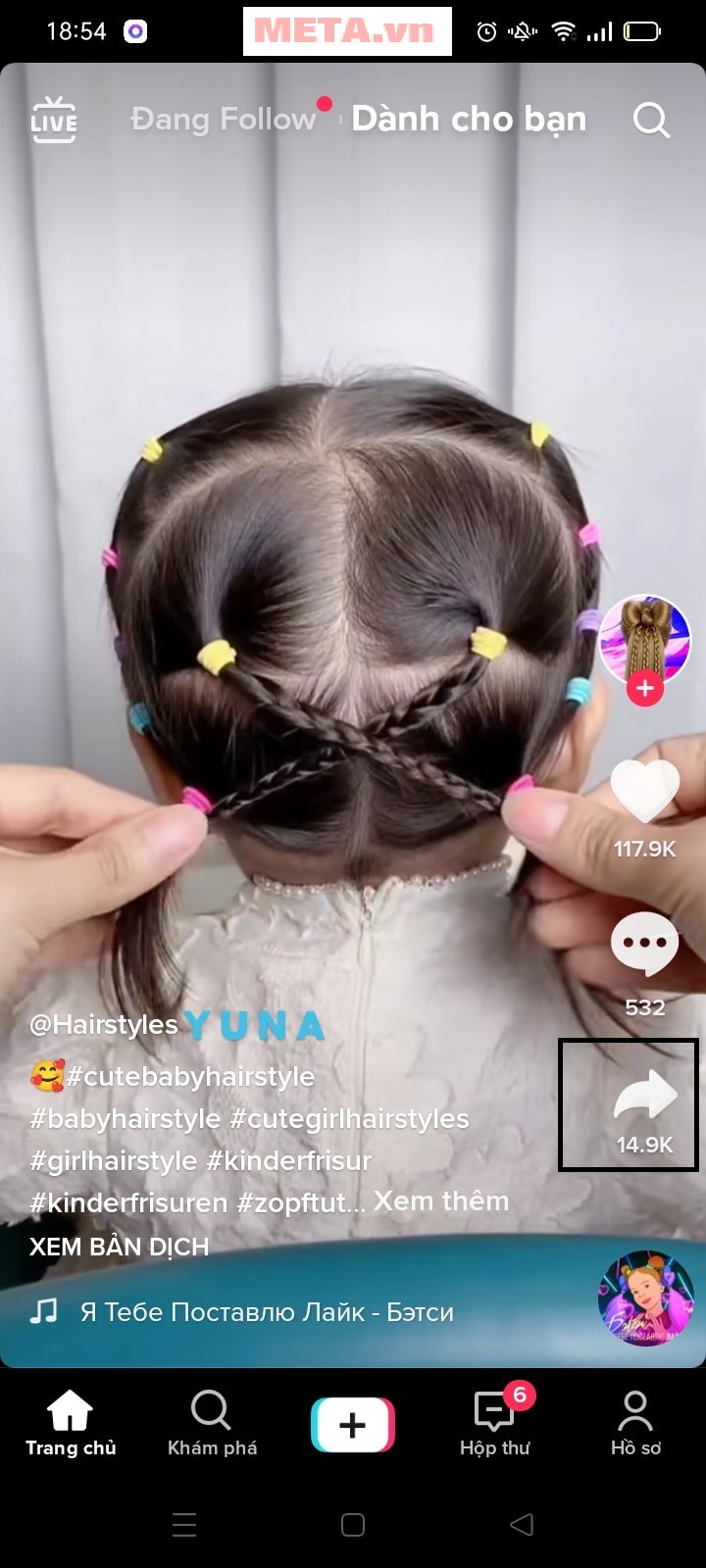706x1568 pixels.
Task: Open the Hồ sơ profile tab
Action: point(635,1423)
